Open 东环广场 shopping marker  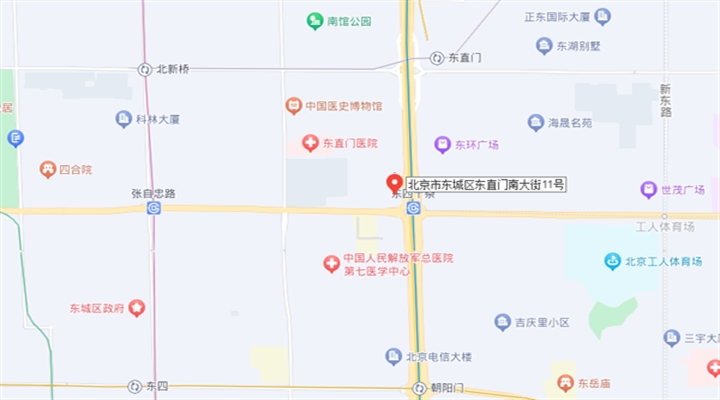point(442,144)
